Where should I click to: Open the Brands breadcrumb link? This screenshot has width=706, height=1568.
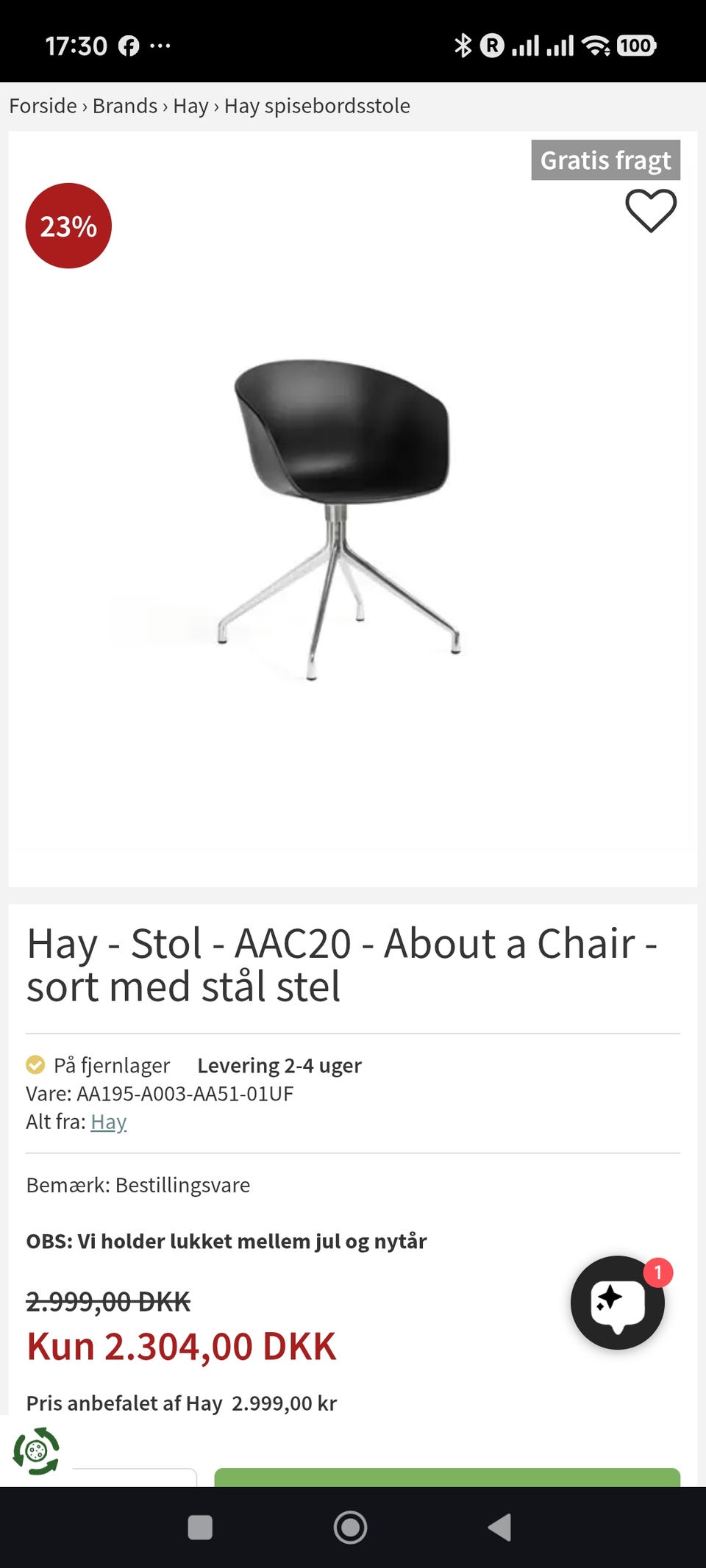click(x=125, y=106)
